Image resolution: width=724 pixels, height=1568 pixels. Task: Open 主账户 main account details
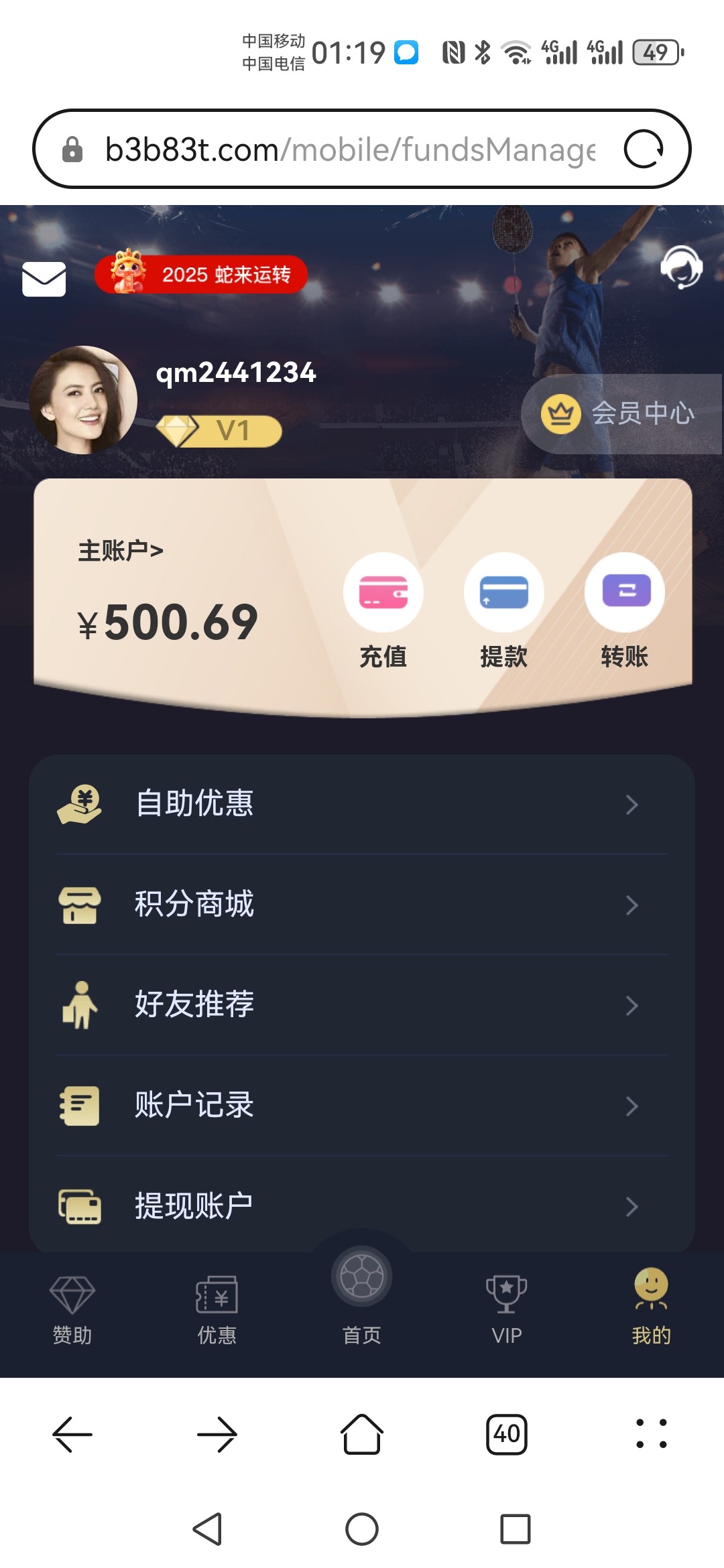(121, 551)
